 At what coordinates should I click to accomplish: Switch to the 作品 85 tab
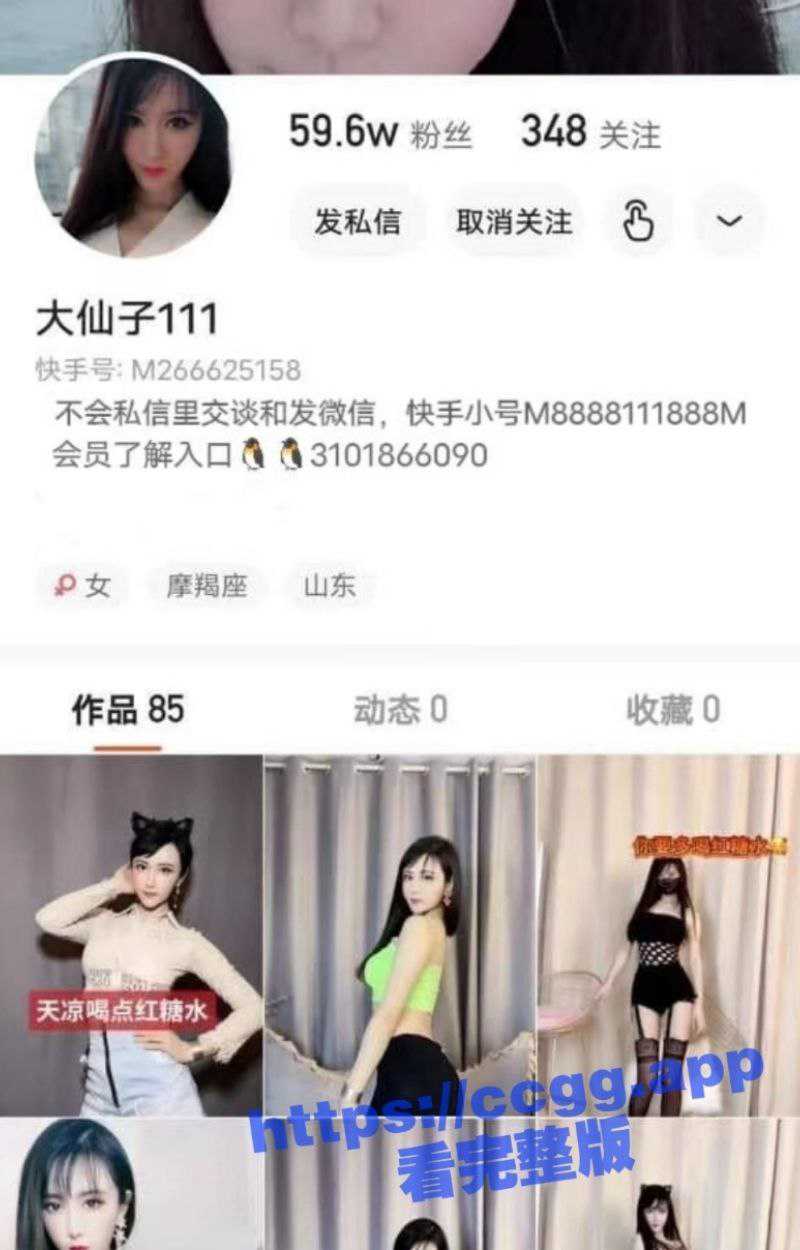click(128, 710)
